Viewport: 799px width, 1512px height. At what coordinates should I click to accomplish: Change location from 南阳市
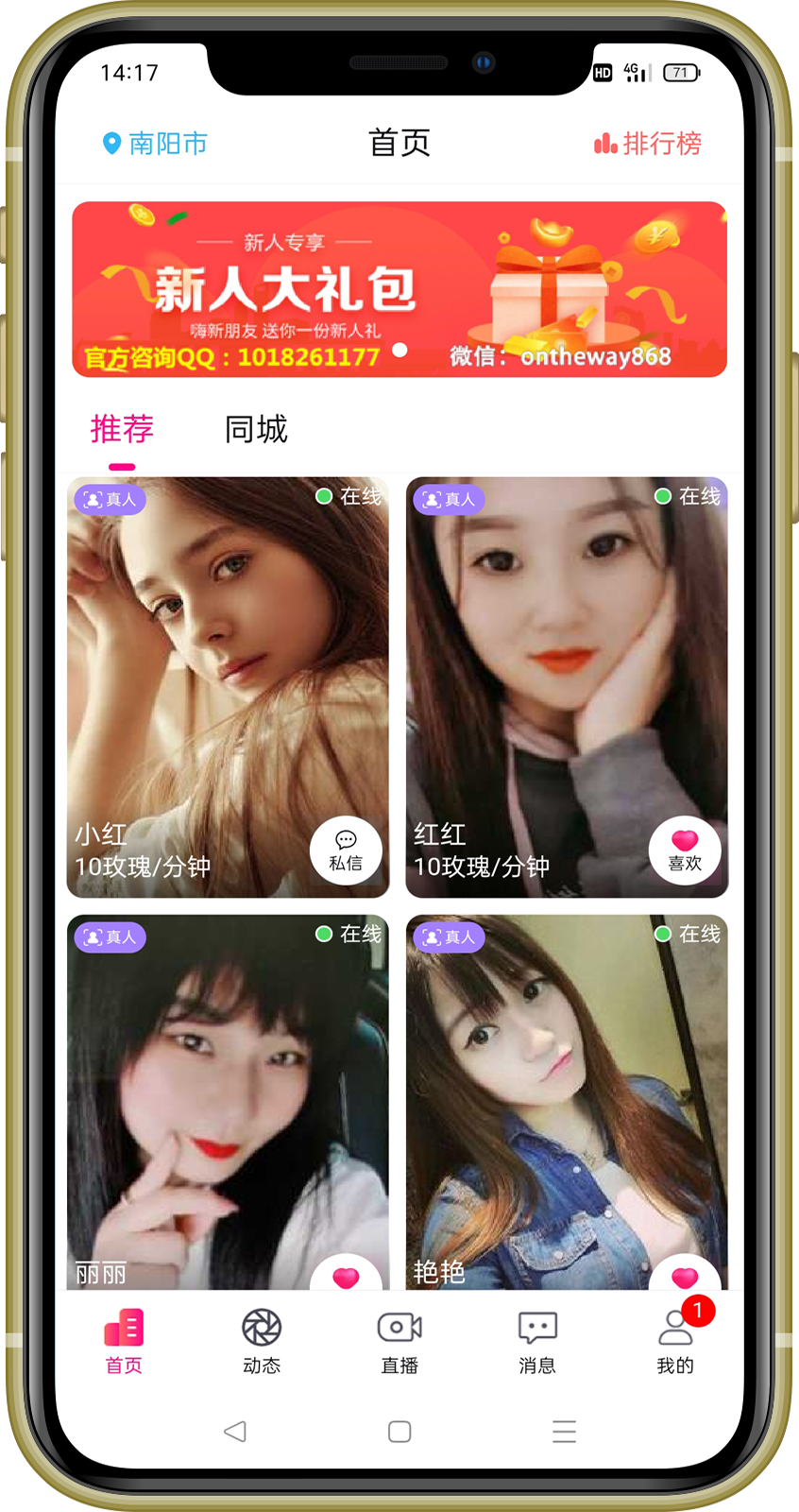pos(155,144)
